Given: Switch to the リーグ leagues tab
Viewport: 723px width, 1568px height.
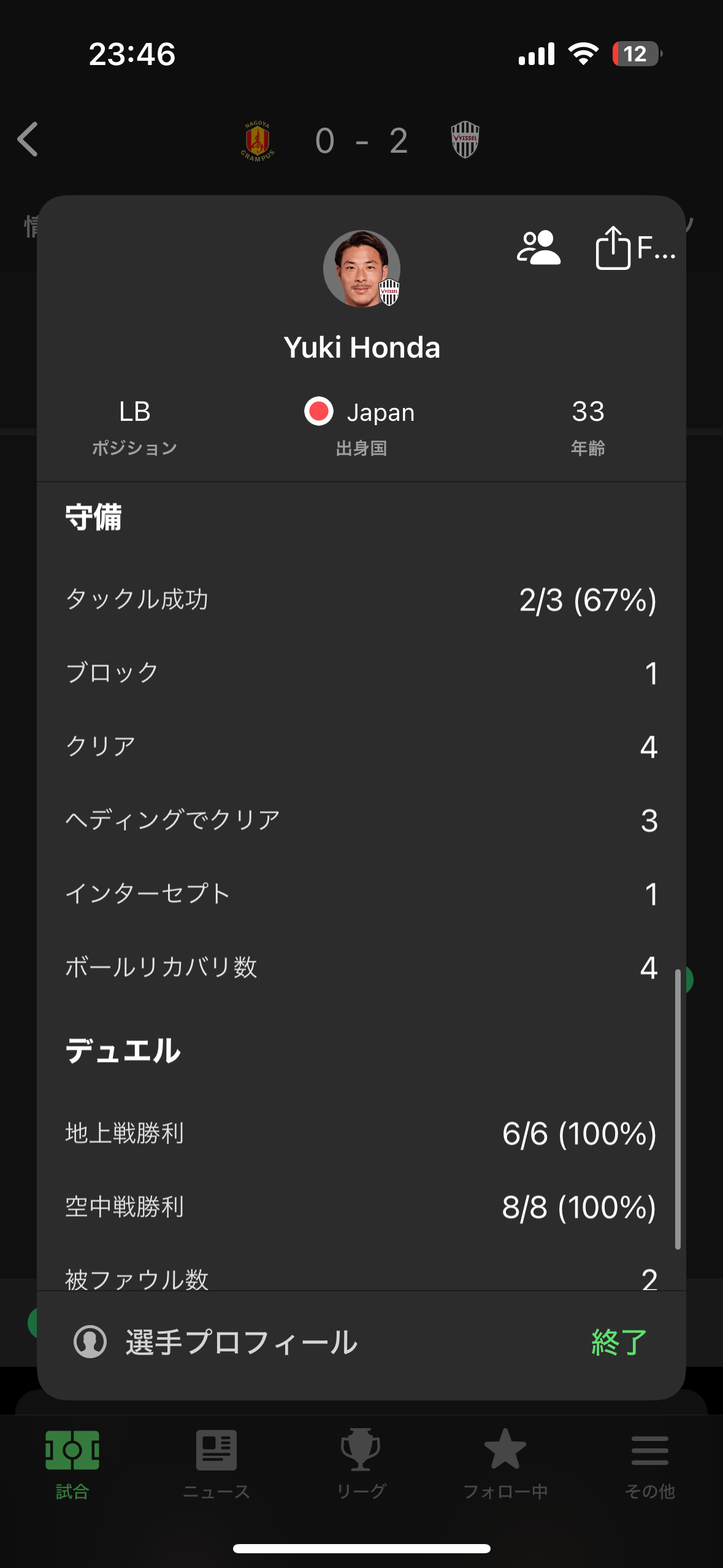Looking at the screenshot, I should (361, 1464).
